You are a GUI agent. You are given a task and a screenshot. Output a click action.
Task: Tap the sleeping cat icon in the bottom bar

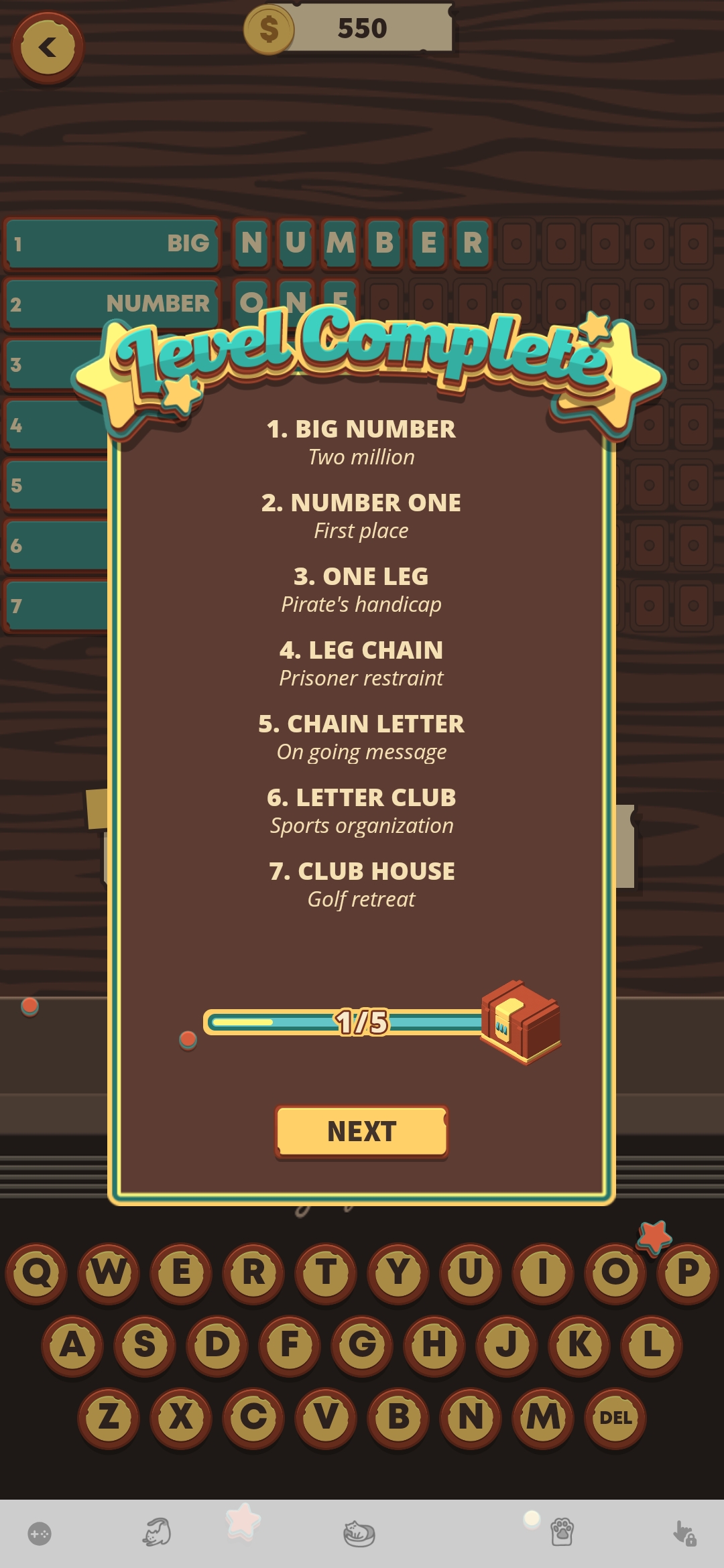click(x=359, y=1533)
